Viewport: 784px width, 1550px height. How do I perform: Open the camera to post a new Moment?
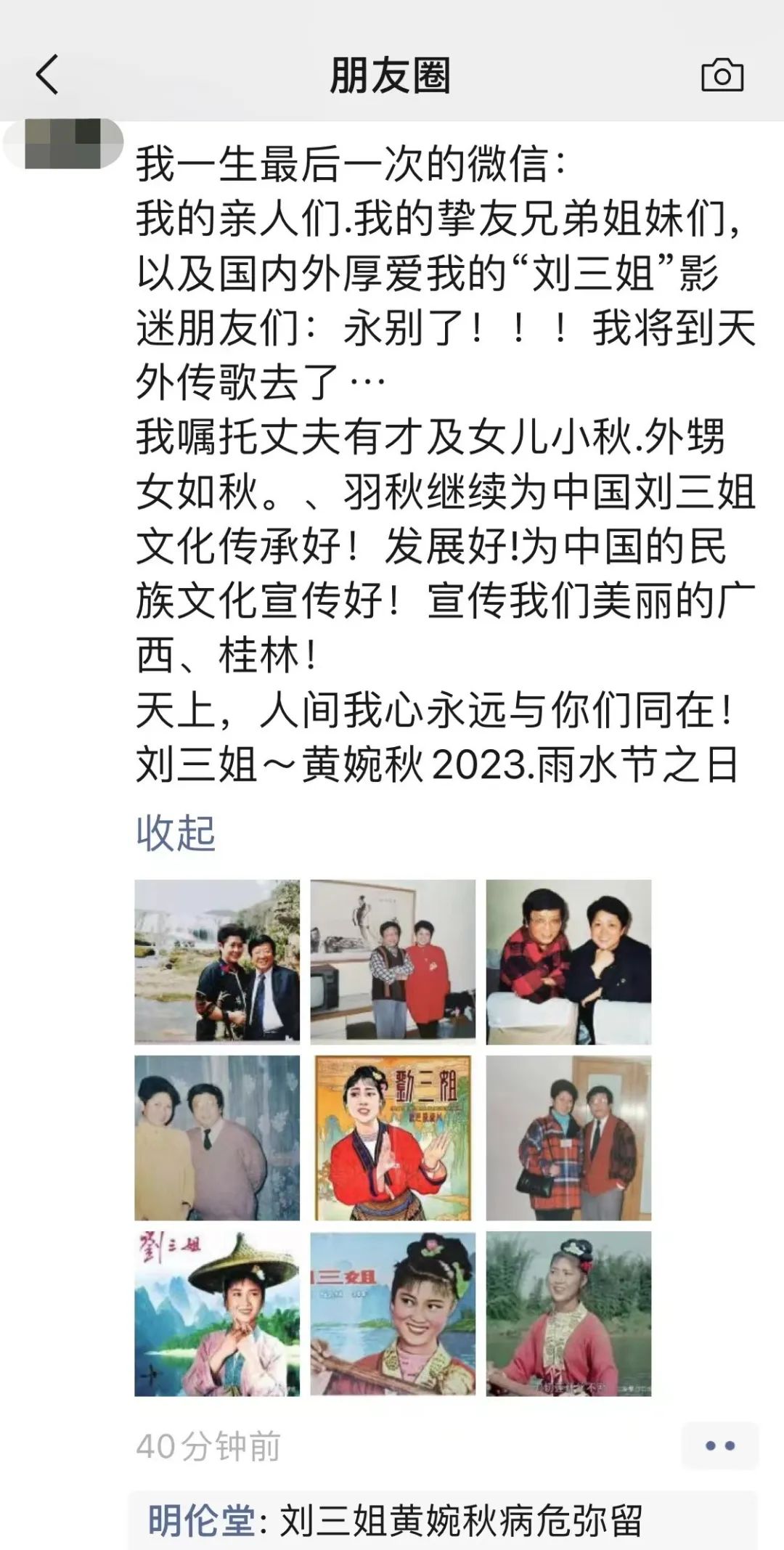click(722, 73)
